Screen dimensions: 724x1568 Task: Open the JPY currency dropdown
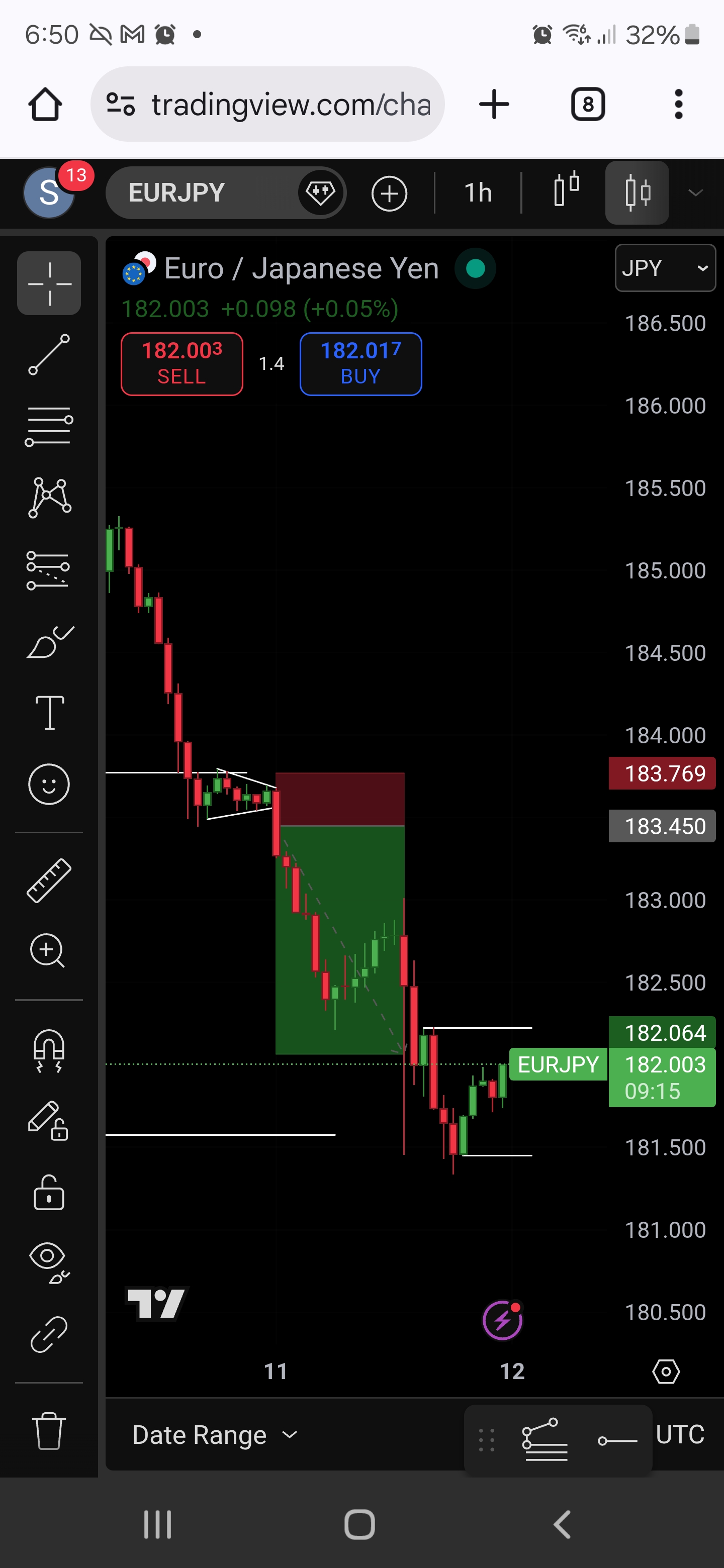[665, 268]
